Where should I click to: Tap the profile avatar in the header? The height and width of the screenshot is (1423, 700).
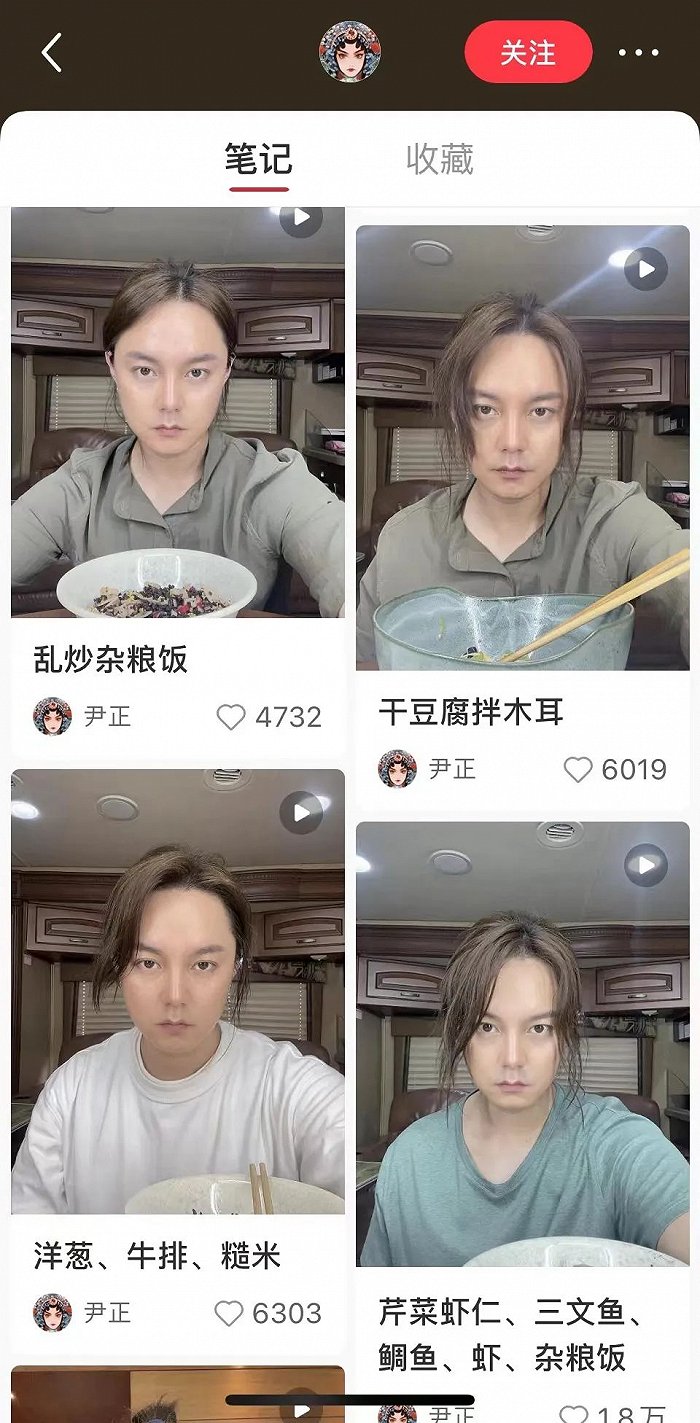coord(350,51)
